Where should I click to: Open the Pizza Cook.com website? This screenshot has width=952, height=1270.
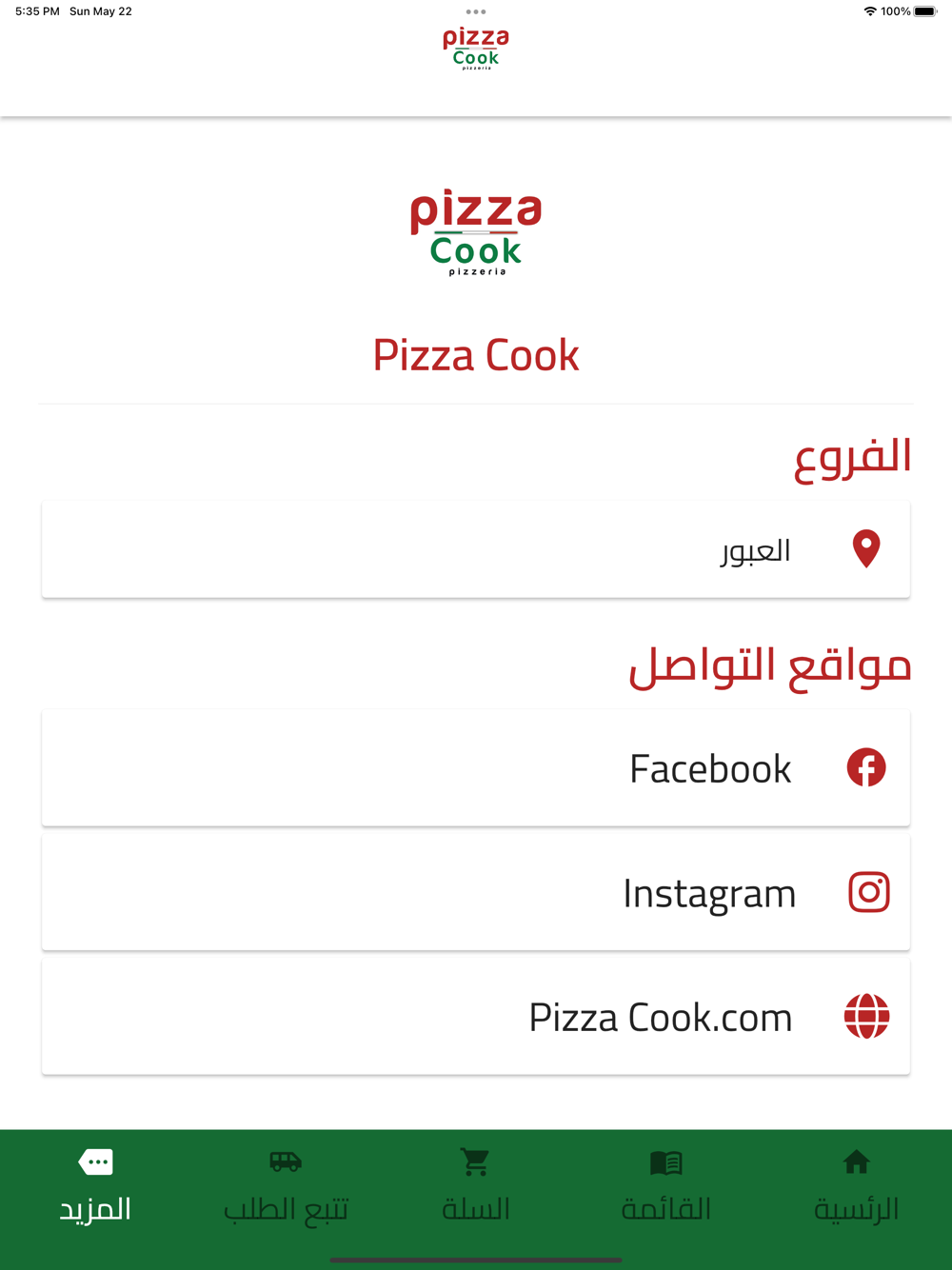tap(476, 1017)
